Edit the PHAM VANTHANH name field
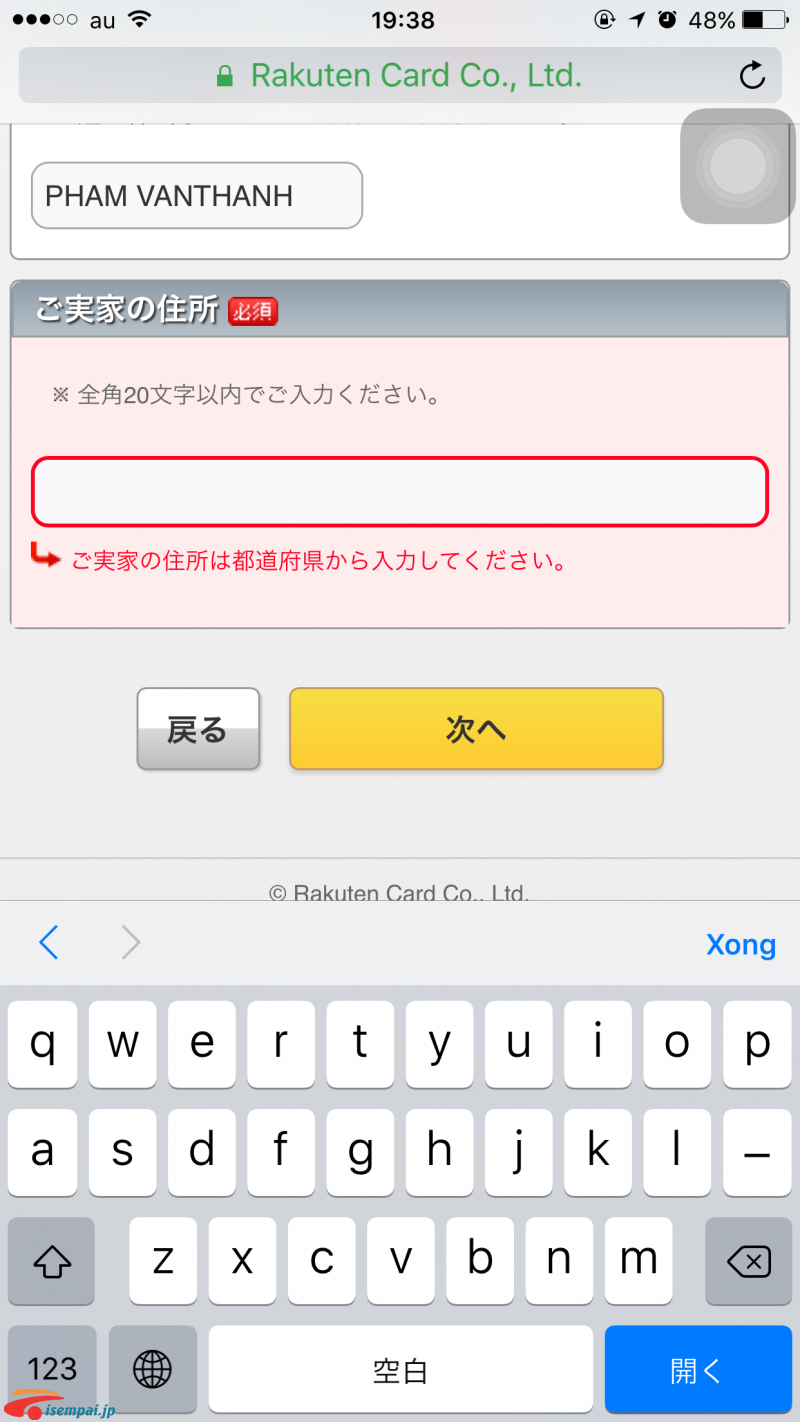Image resolution: width=800 pixels, height=1422 pixels. pyautogui.click(x=197, y=196)
